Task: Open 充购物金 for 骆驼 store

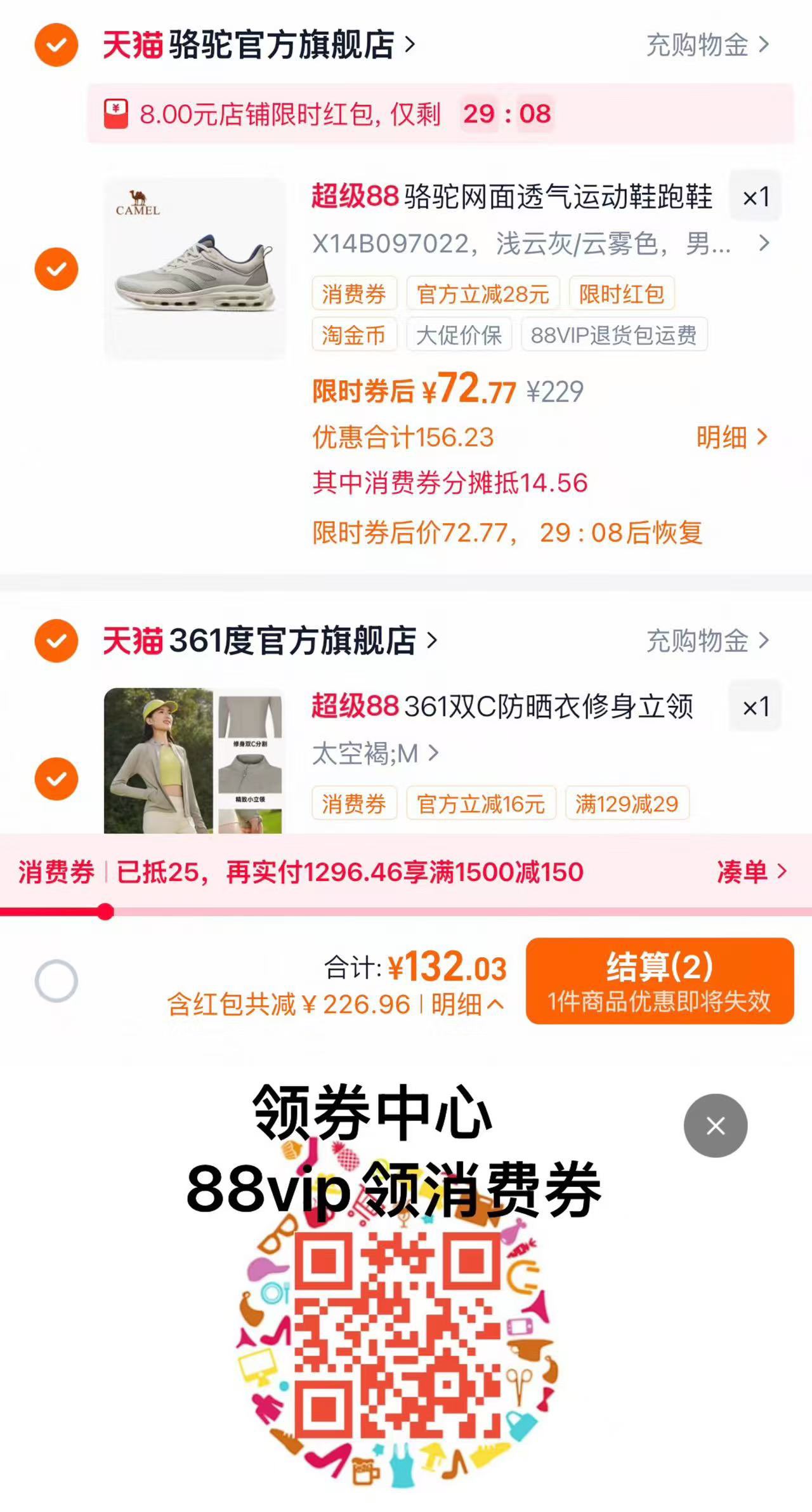Action: point(707,45)
